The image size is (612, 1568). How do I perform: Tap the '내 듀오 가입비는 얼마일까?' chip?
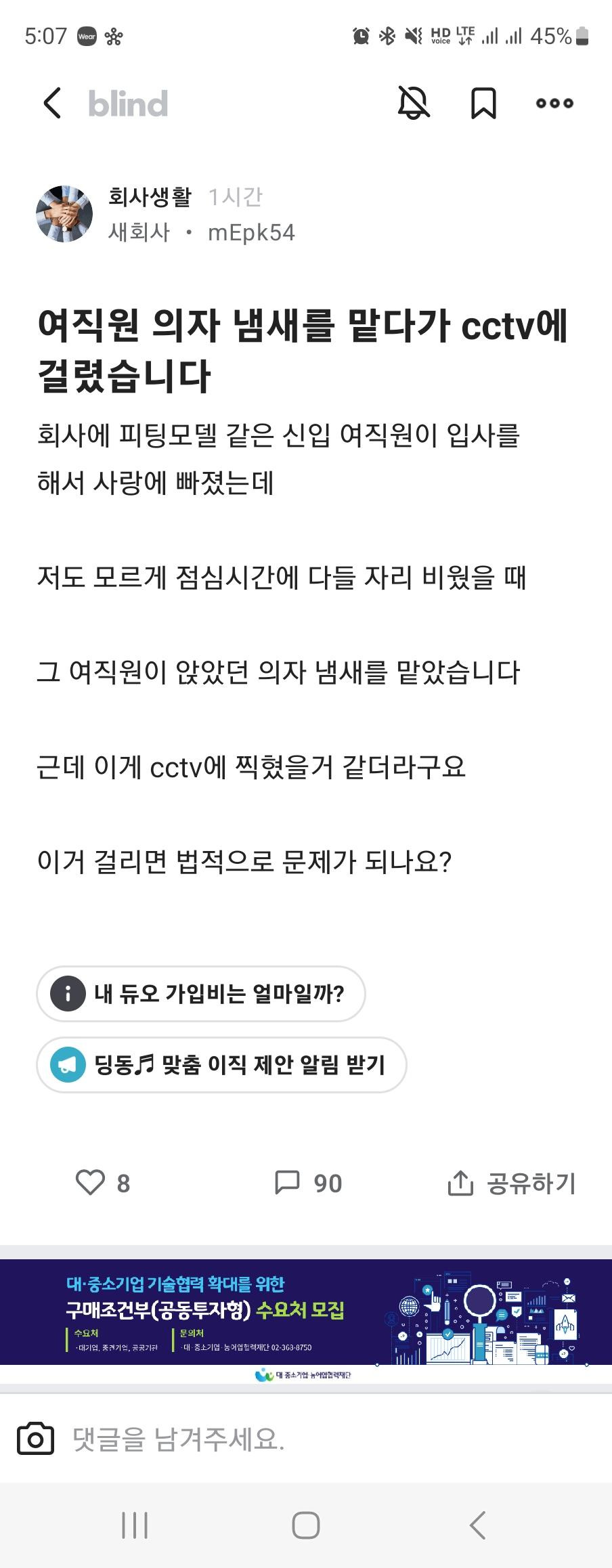tap(201, 994)
